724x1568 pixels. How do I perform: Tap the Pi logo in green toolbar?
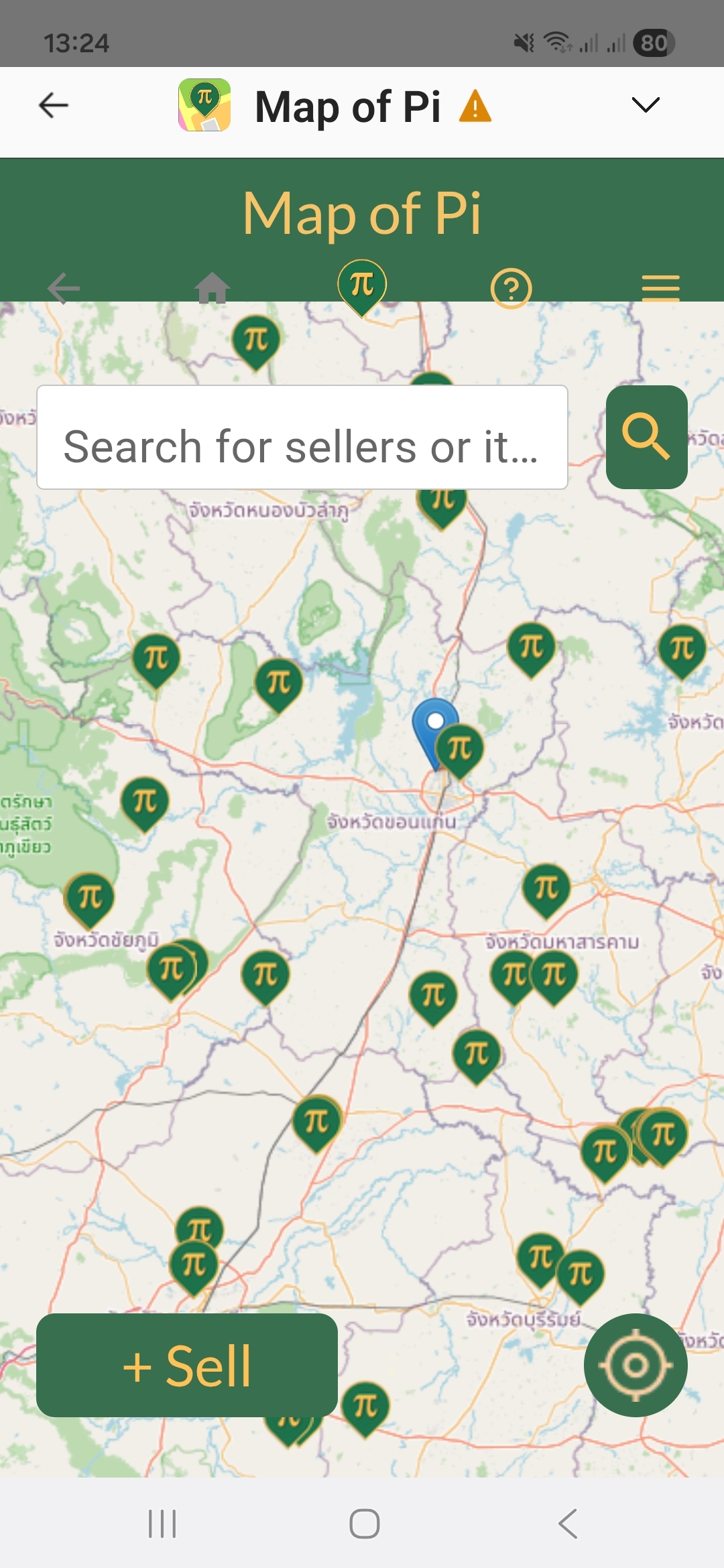(x=362, y=285)
